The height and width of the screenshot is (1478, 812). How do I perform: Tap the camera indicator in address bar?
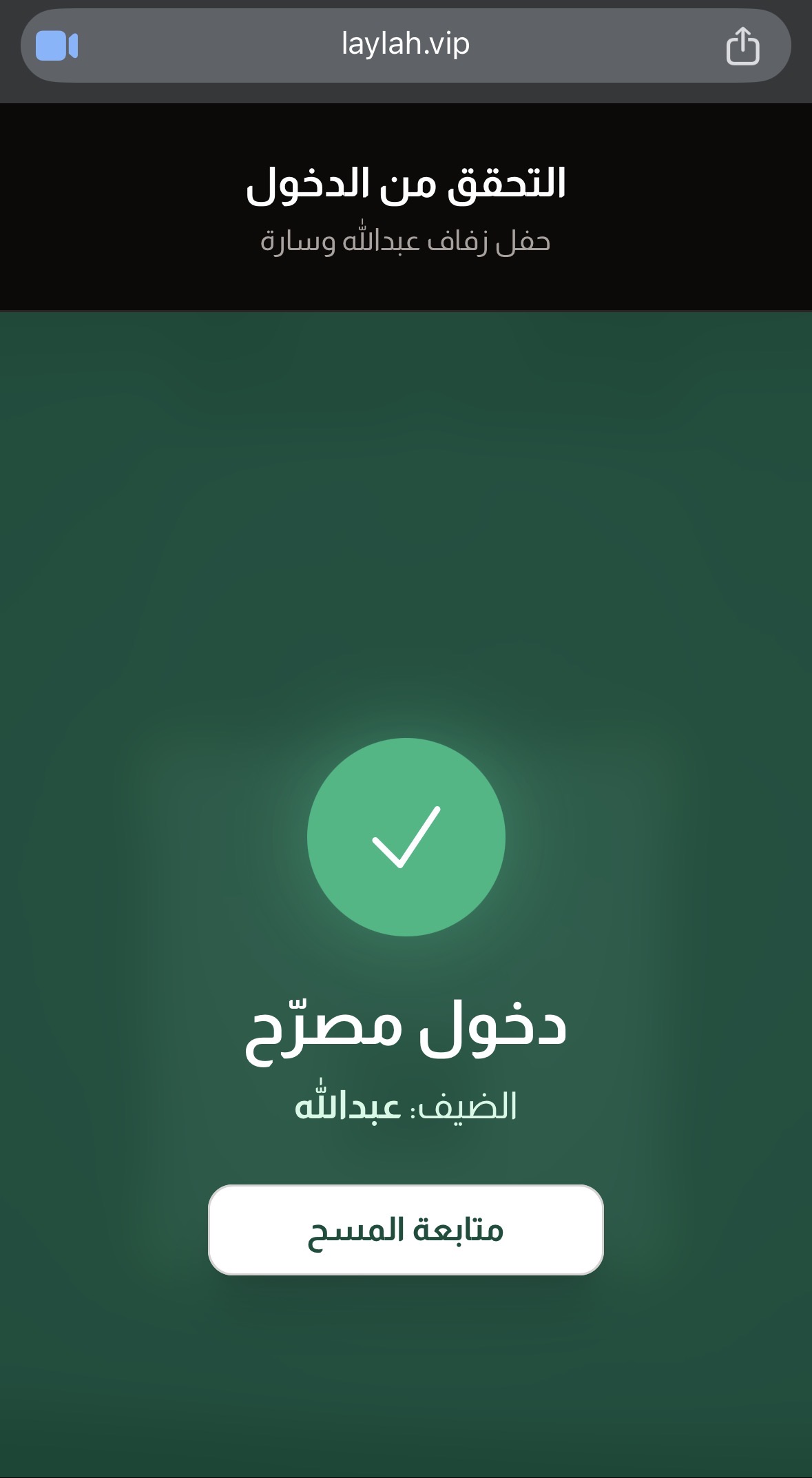57,46
